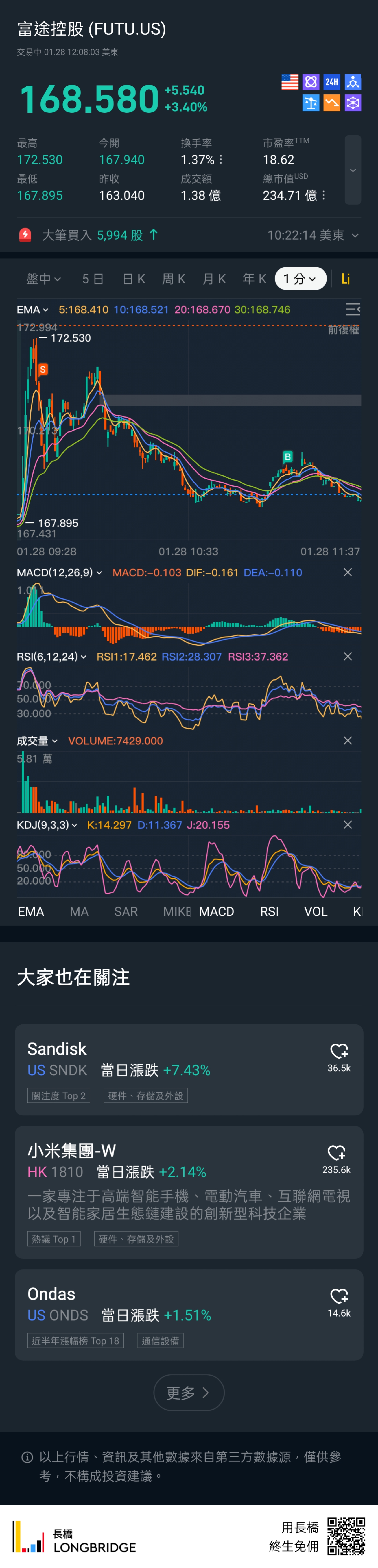Image resolution: width=378 pixels, height=1568 pixels.
Task: Add 小米集團-W to watchlist
Action: tap(337, 1153)
